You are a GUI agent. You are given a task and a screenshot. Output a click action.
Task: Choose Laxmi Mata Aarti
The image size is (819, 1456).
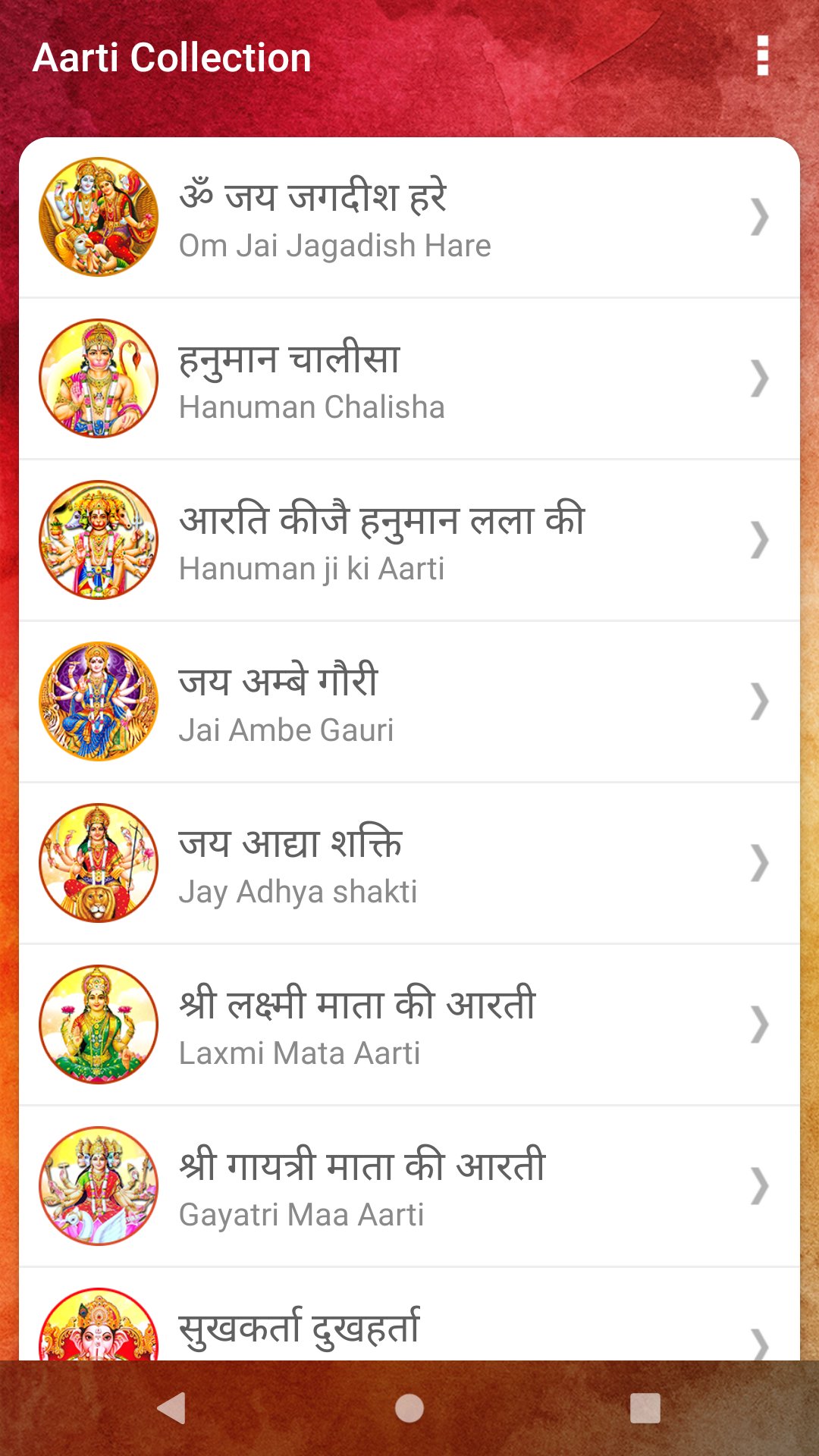pyautogui.click(x=409, y=1025)
